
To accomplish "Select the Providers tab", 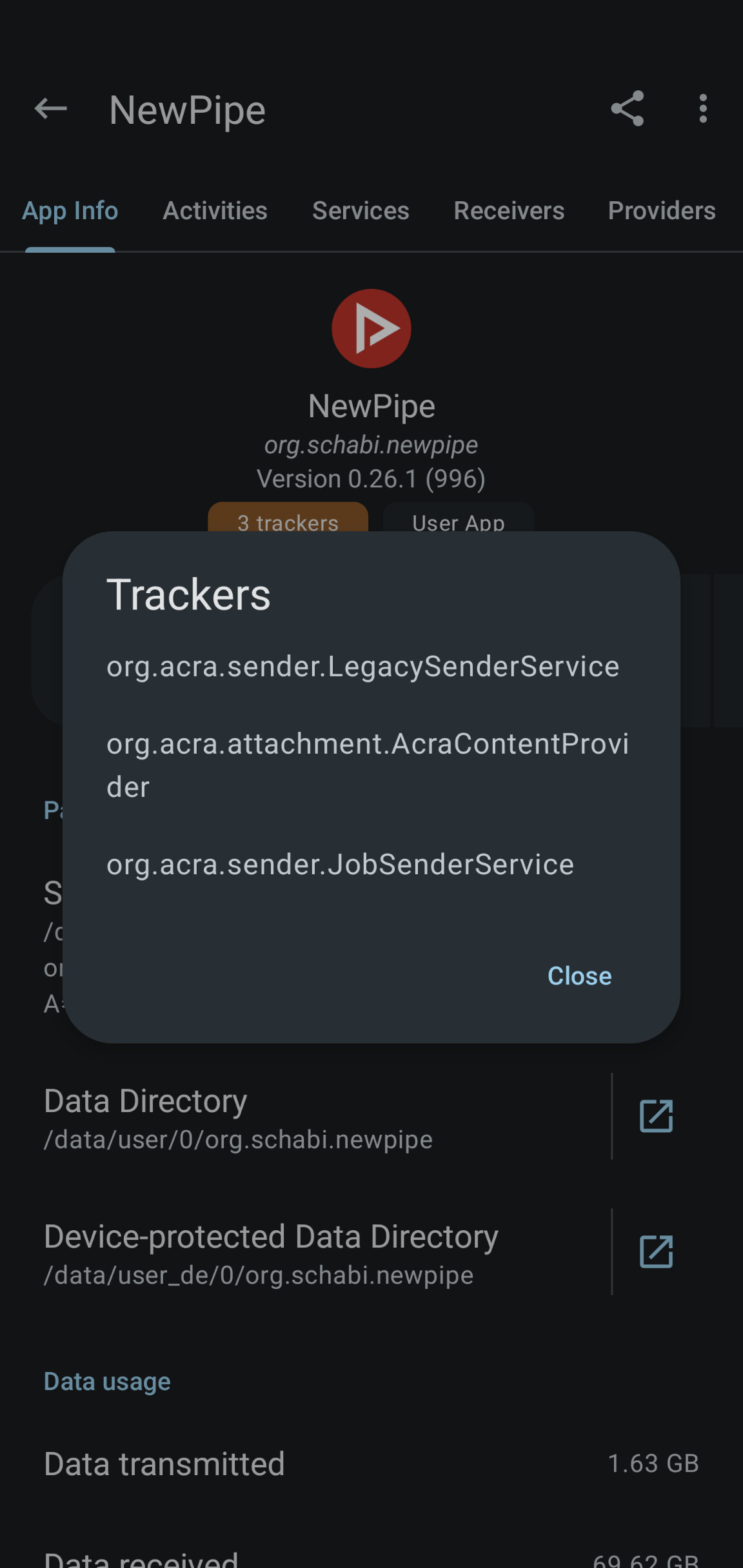I will click(662, 211).
